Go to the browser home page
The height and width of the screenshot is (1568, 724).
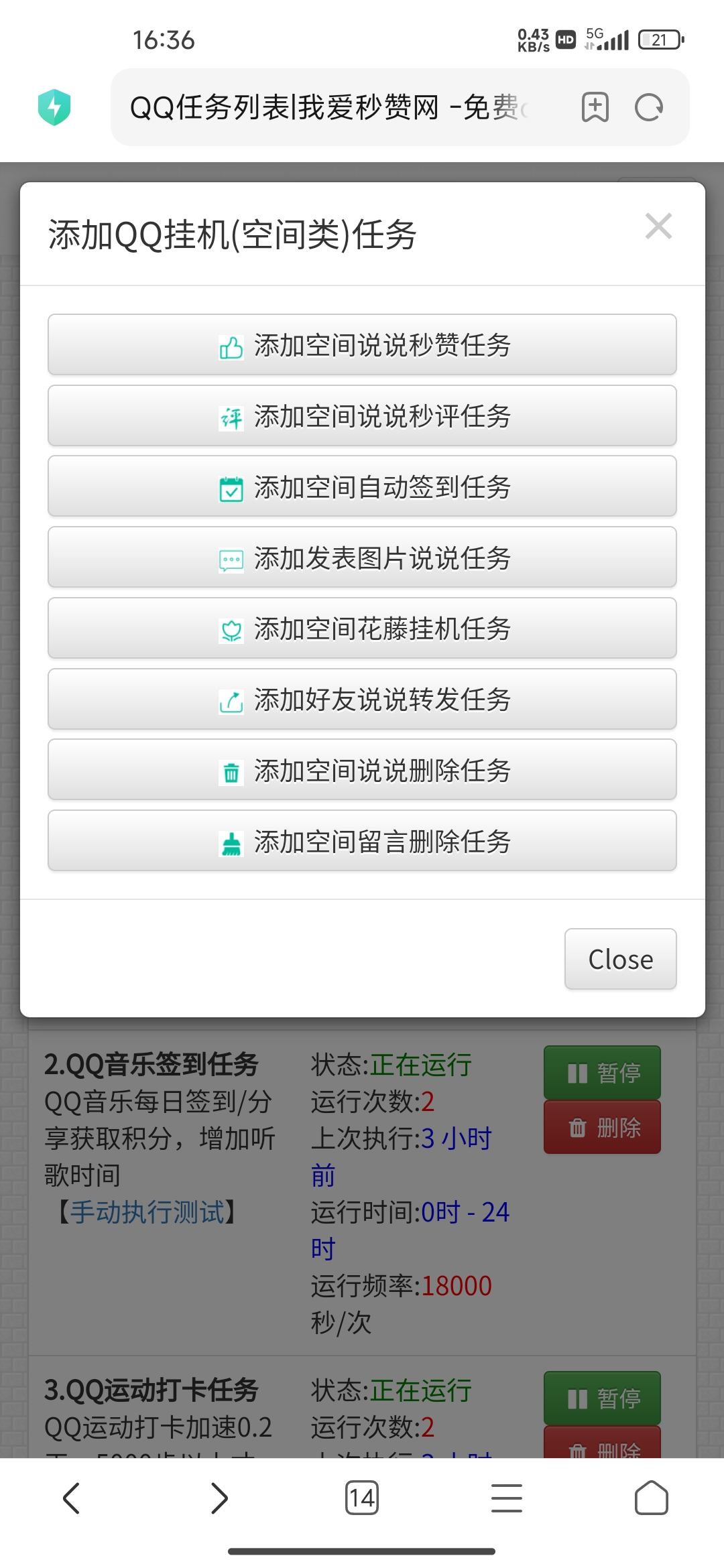coord(652,1498)
